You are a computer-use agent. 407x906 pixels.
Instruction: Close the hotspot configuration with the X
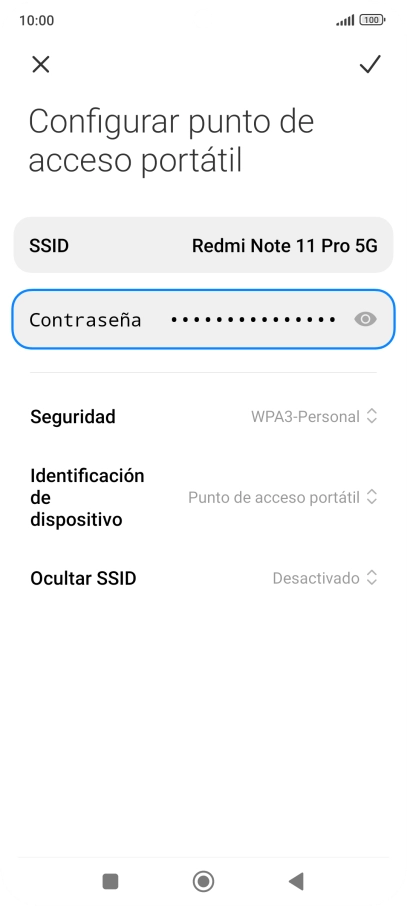pyautogui.click(x=40, y=64)
